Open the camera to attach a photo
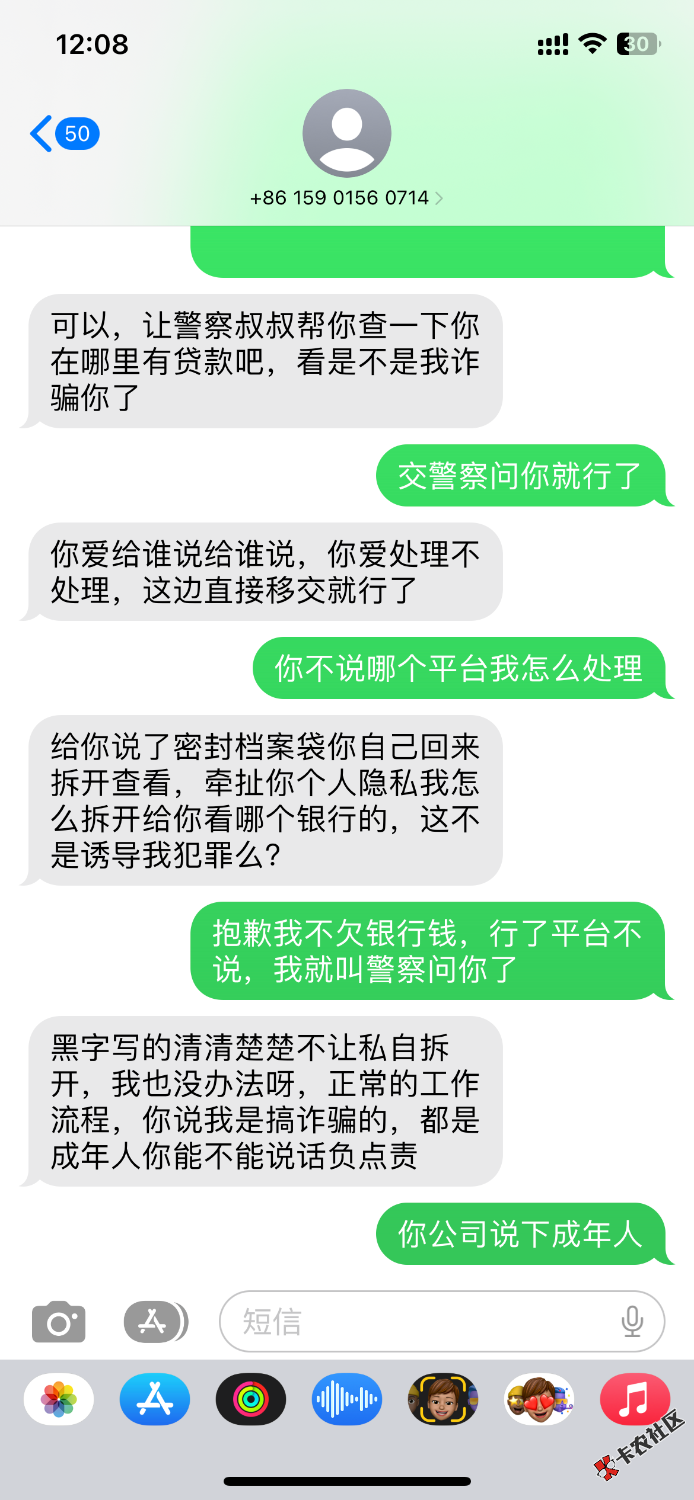Image resolution: width=694 pixels, height=1500 pixels. 58,1322
